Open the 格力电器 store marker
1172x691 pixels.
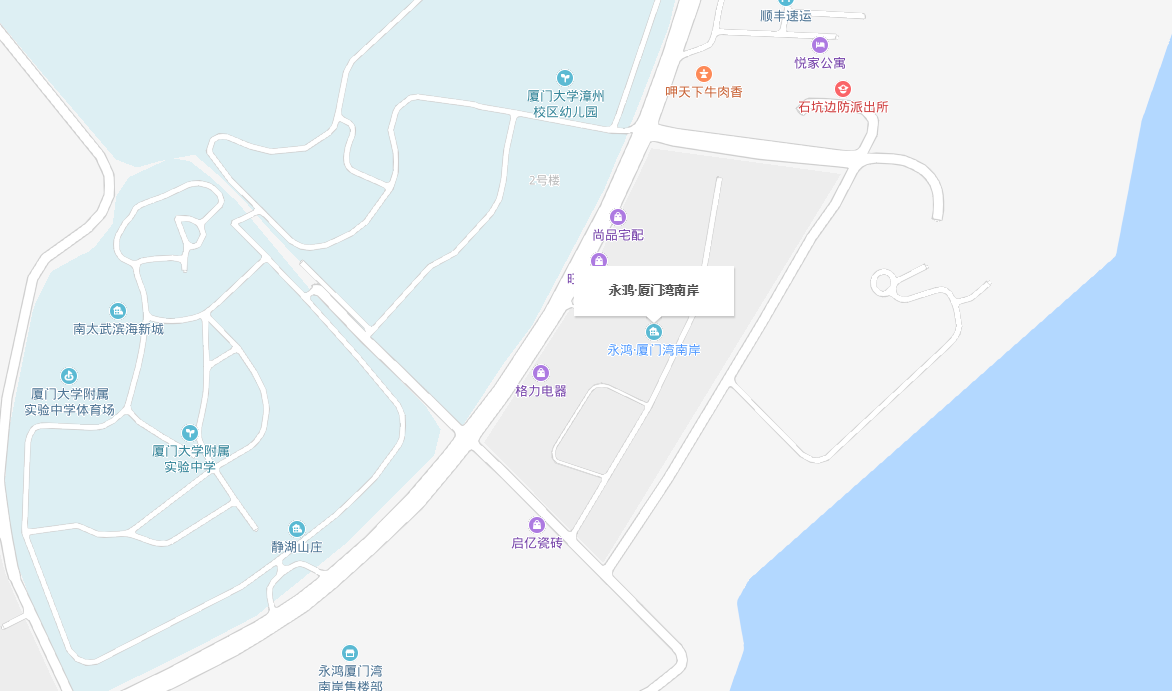tap(541, 373)
